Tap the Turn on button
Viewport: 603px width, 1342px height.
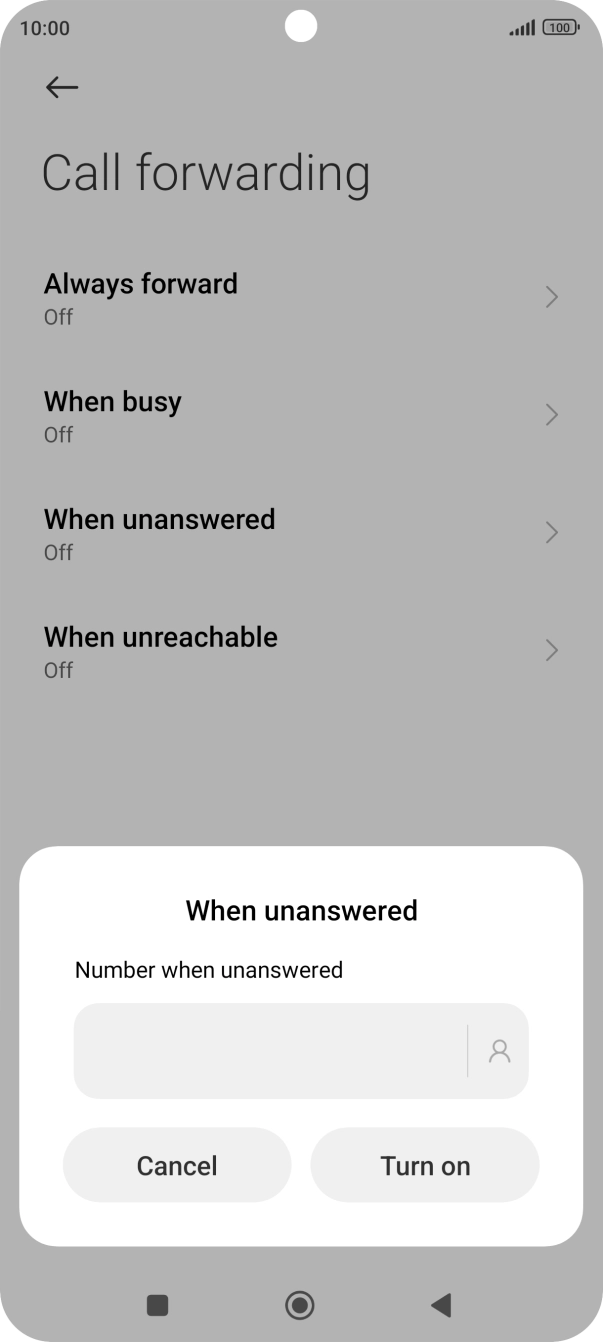click(425, 1165)
